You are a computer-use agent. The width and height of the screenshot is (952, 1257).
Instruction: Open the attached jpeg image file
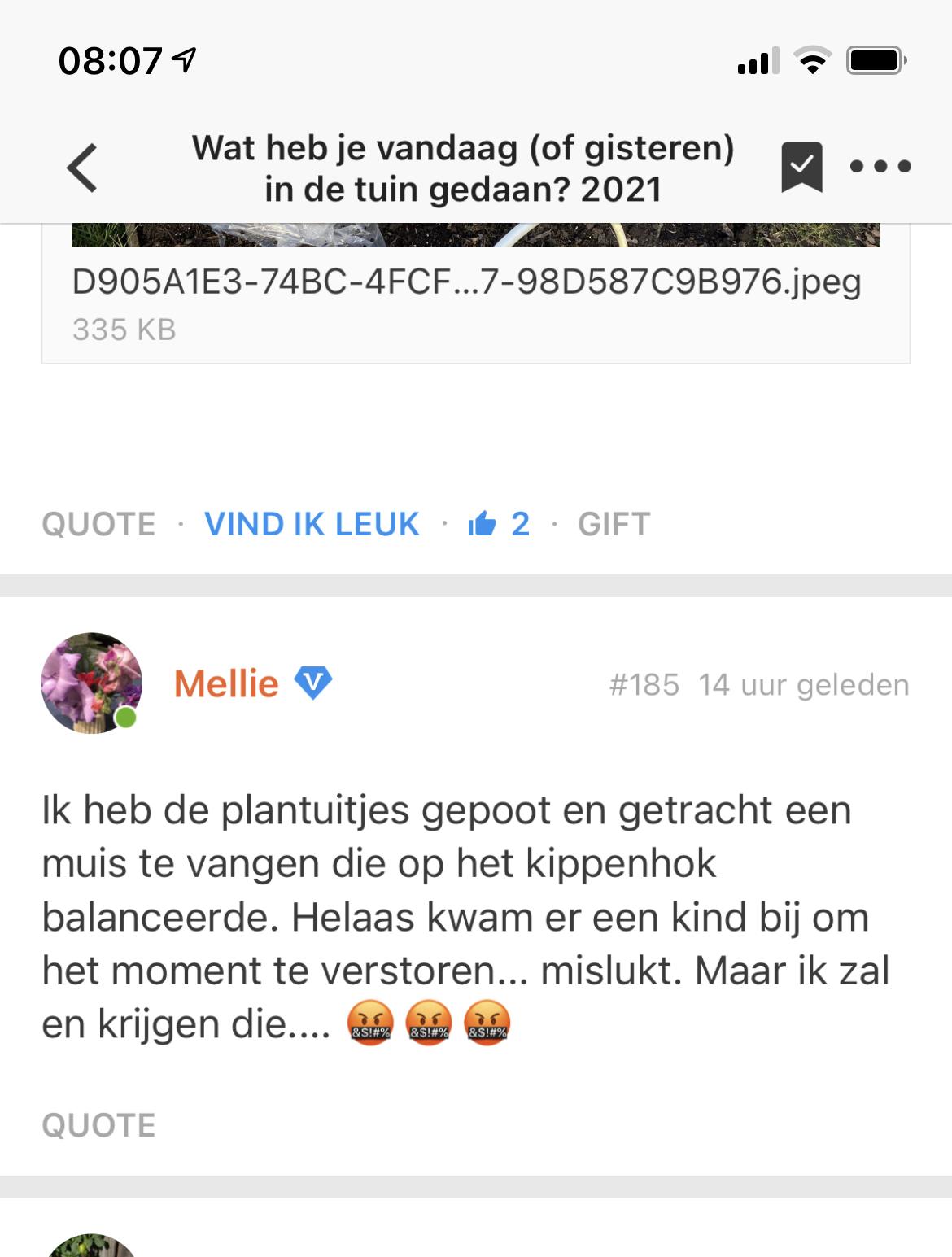tap(466, 282)
